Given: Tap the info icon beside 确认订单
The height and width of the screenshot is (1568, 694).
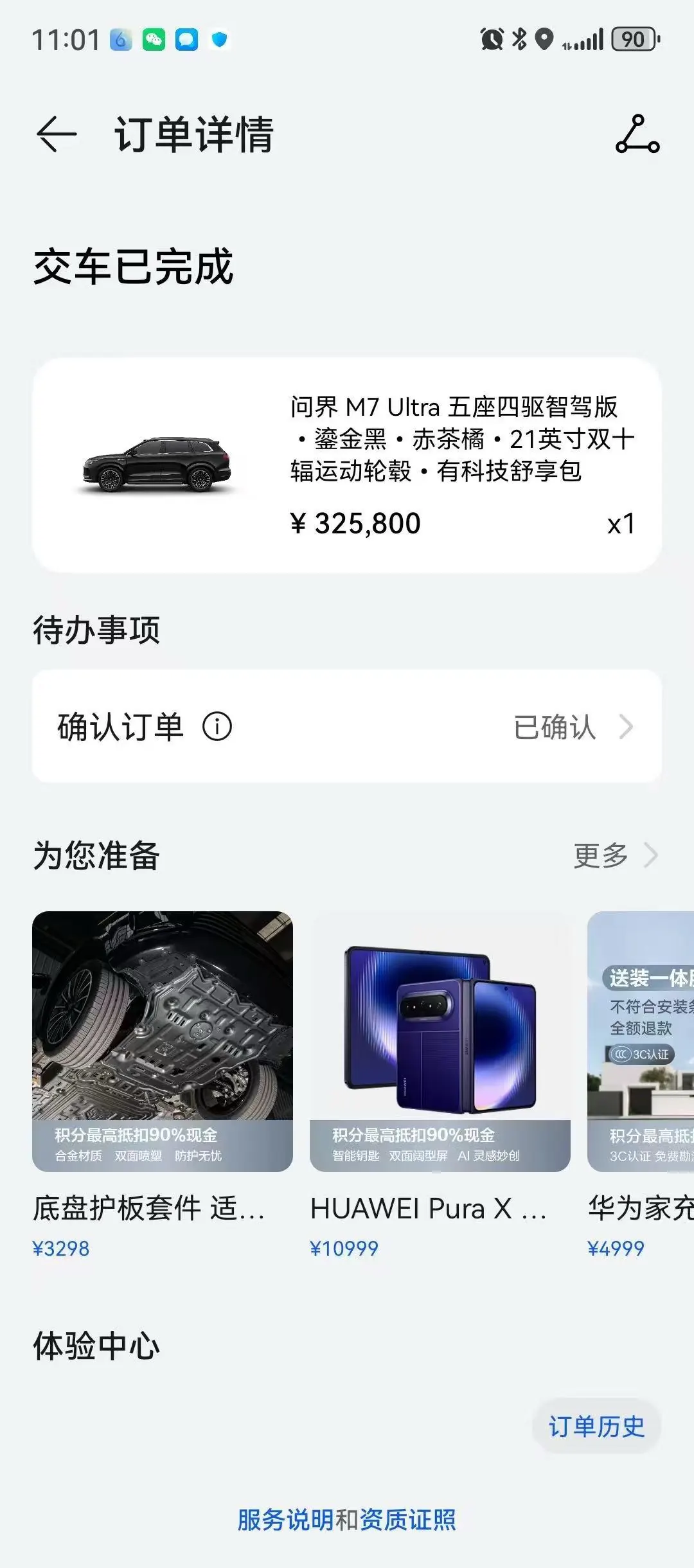Looking at the screenshot, I should 217,727.
